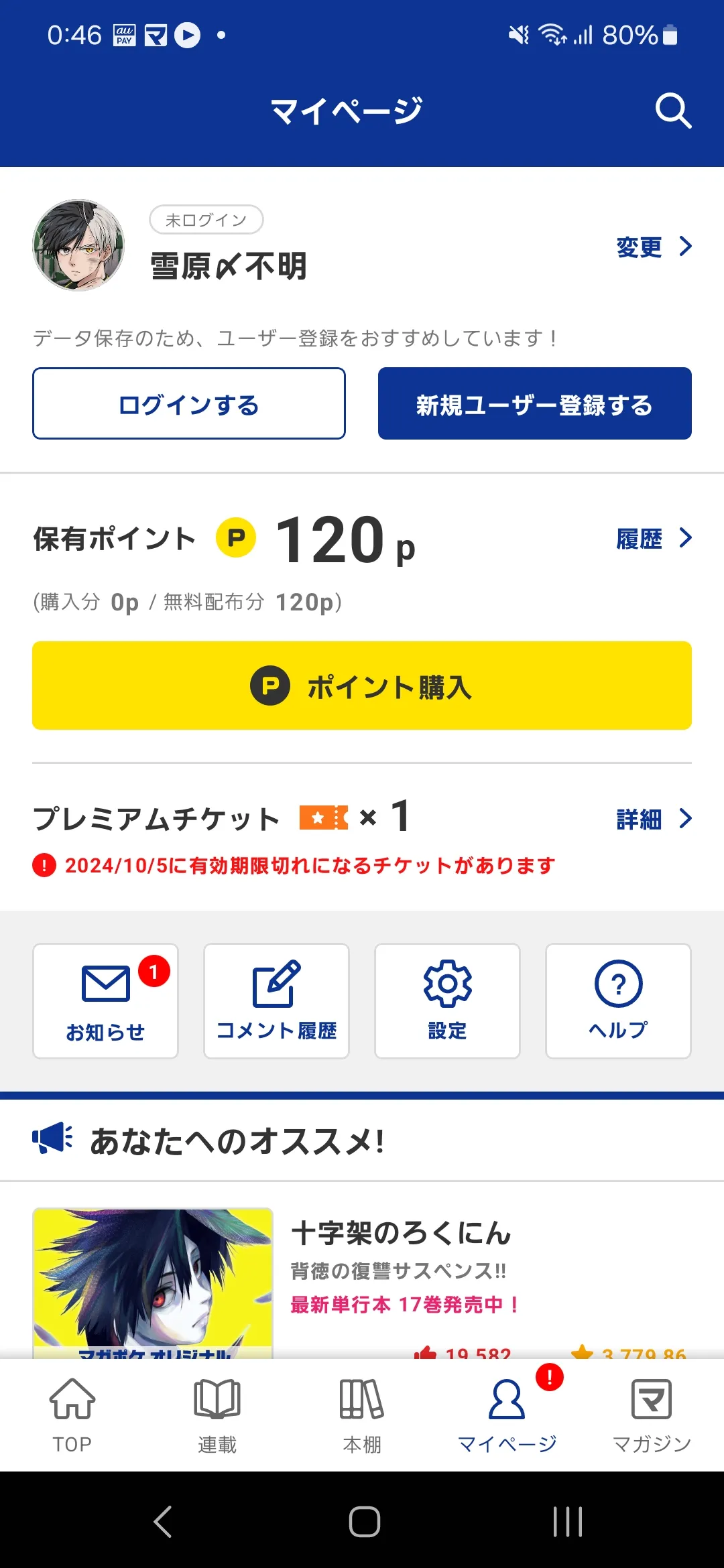724x1568 pixels.
Task: Open the ヘルプ help tile
Action: 618,1001
